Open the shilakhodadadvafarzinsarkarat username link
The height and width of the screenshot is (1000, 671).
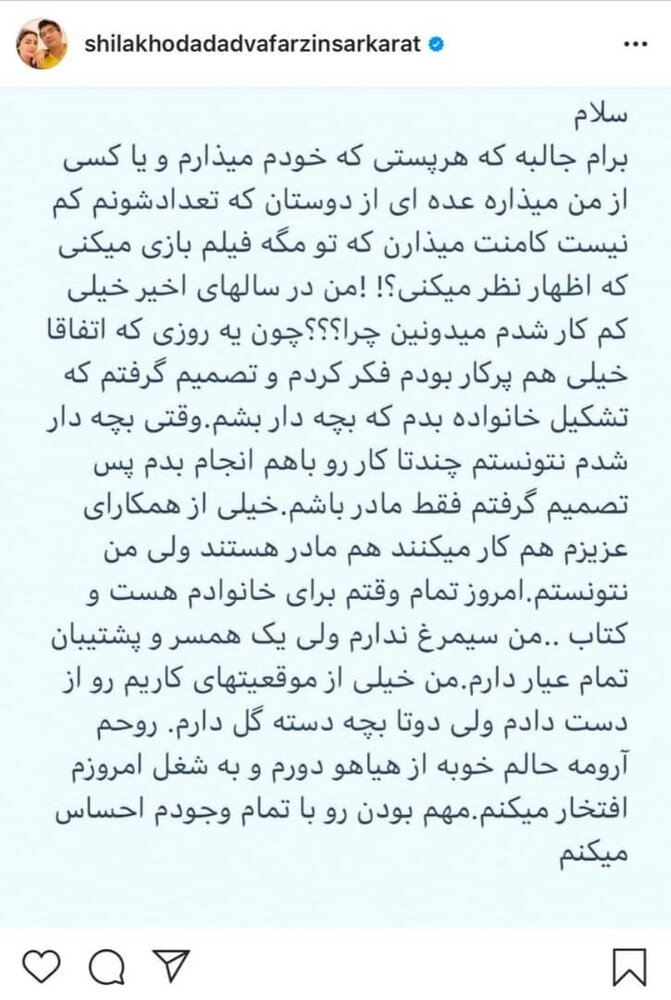coord(251,44)
